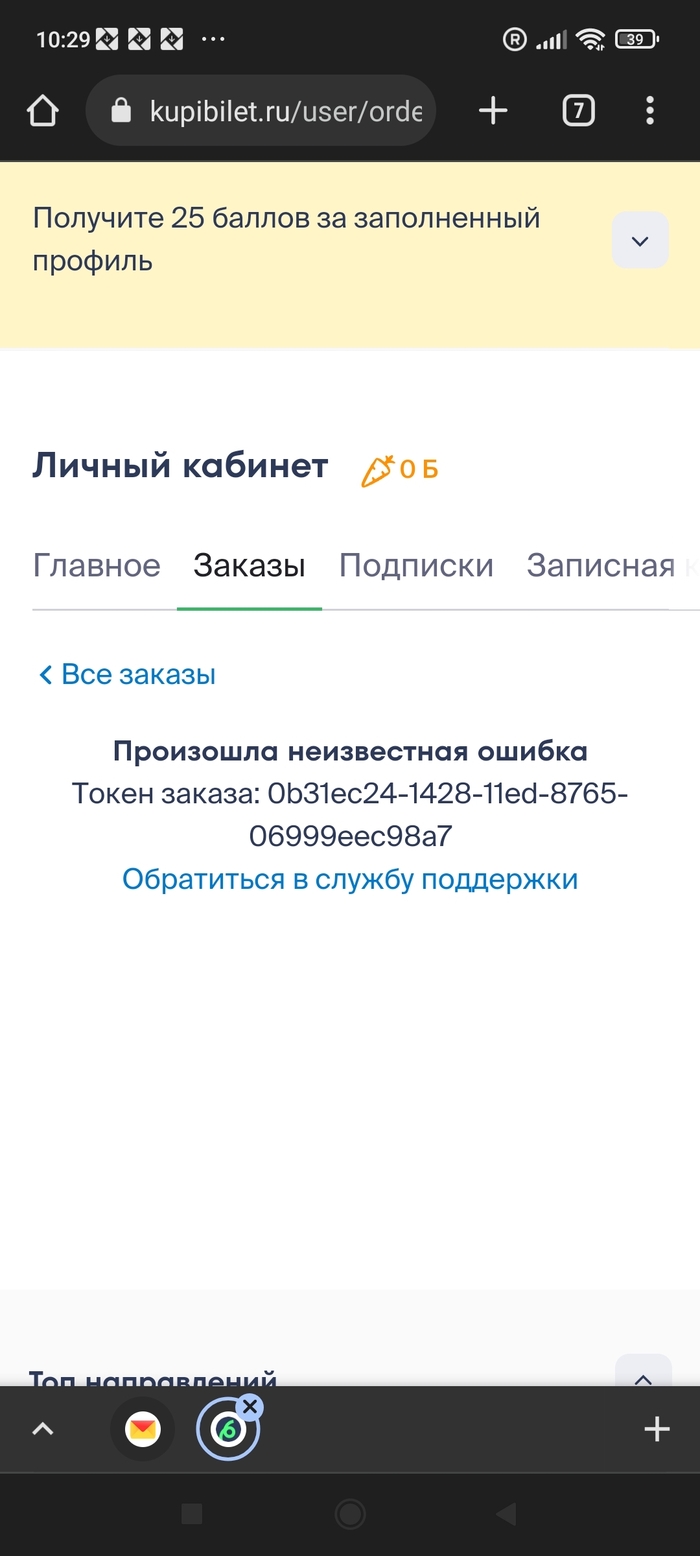Go to the browser home page
The image size is (700, 1556).
(x=43, y=111)
